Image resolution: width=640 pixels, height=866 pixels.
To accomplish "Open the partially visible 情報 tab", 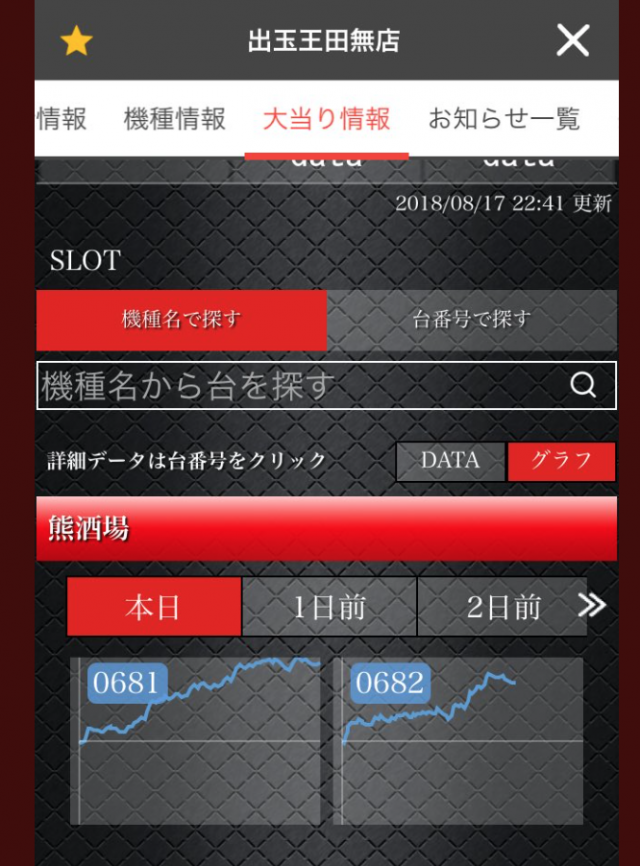I will click(x=62, y=120).
